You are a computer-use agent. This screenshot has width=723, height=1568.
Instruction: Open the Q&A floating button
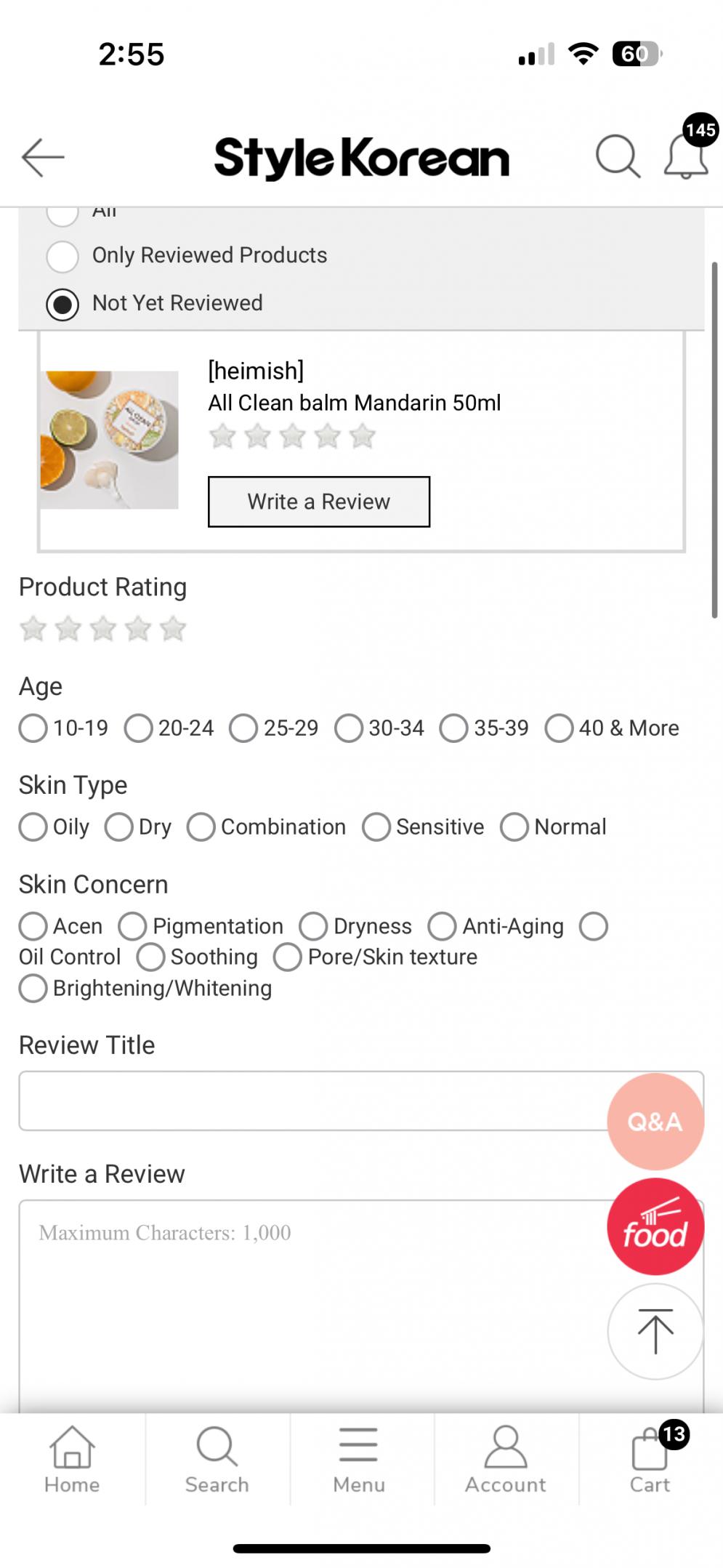click(x=655, y=1121)
